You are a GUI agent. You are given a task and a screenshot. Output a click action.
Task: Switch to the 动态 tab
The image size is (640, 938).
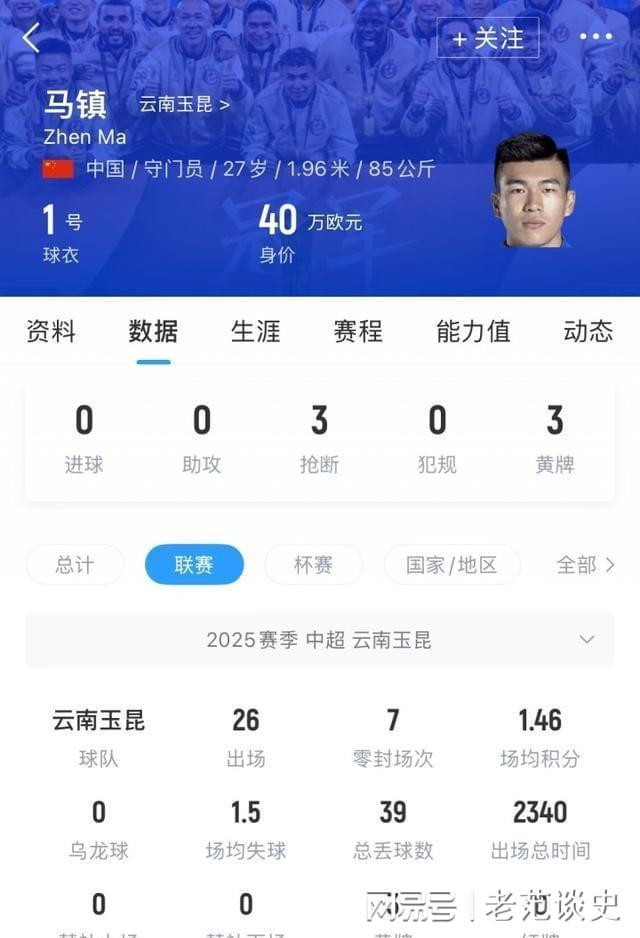(588, 331)
